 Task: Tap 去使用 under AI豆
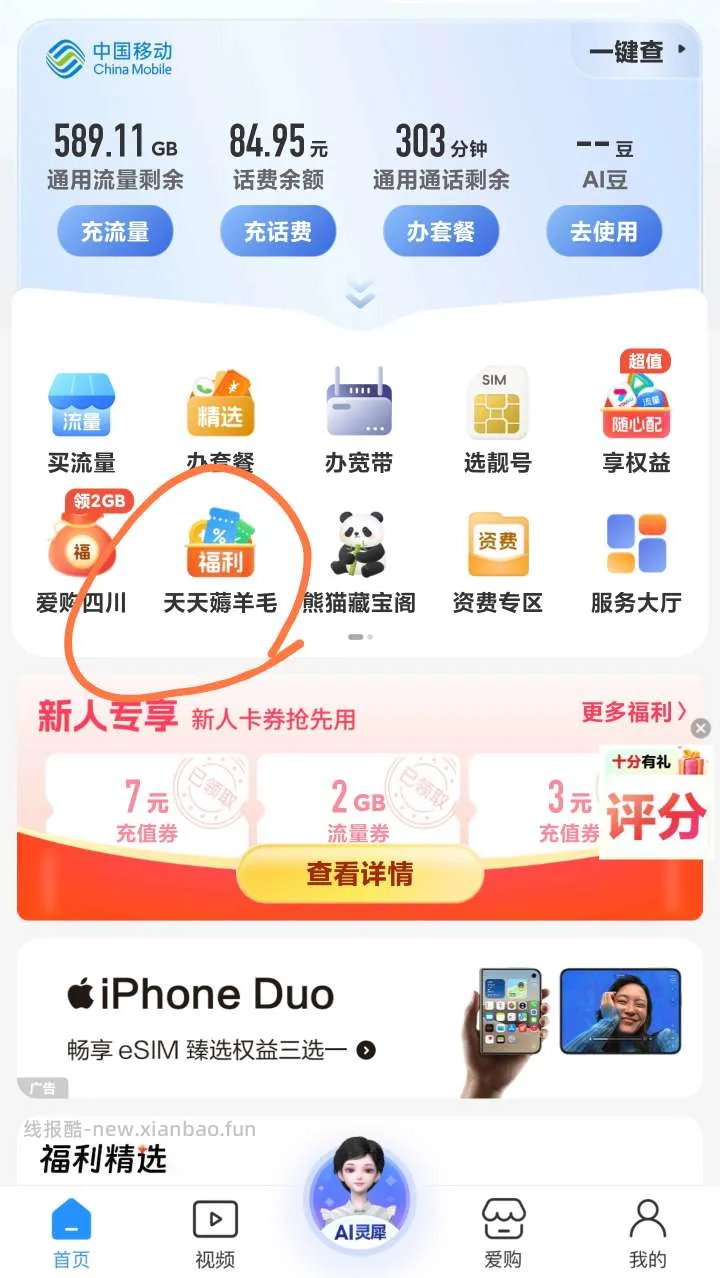[604, 232]
